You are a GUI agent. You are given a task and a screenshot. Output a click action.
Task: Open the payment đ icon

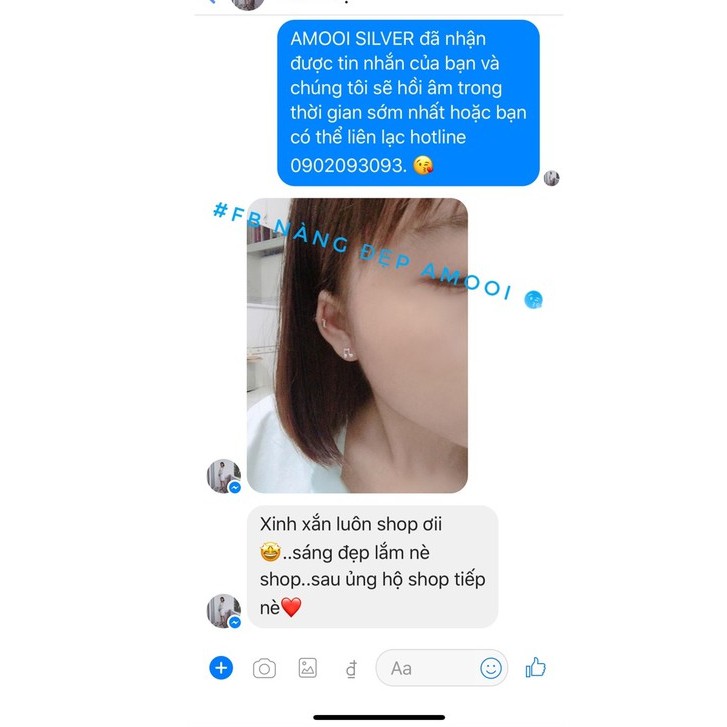coord(351,670)
